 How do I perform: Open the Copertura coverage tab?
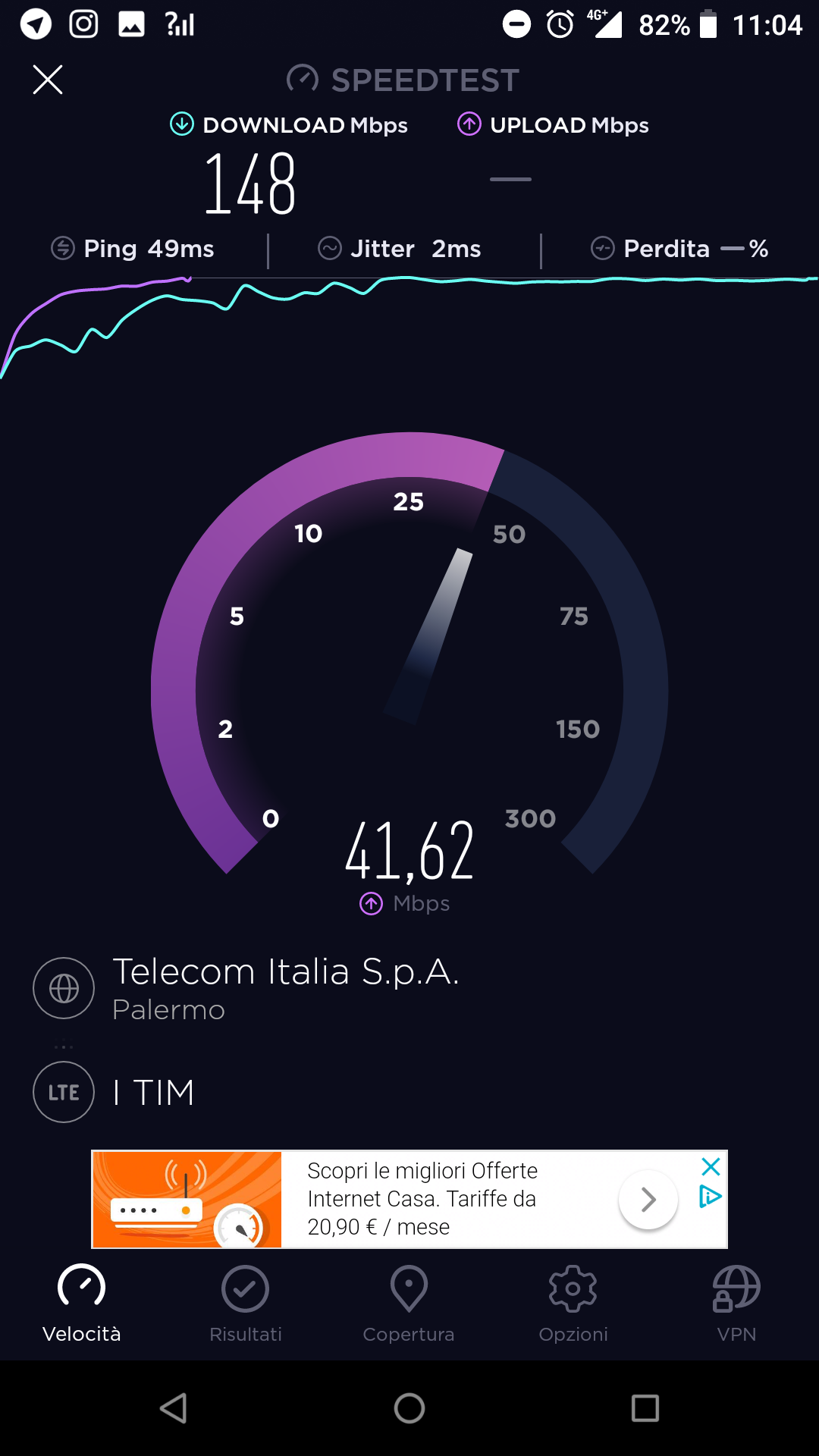pyautogui.click(x=409, y=1304)
